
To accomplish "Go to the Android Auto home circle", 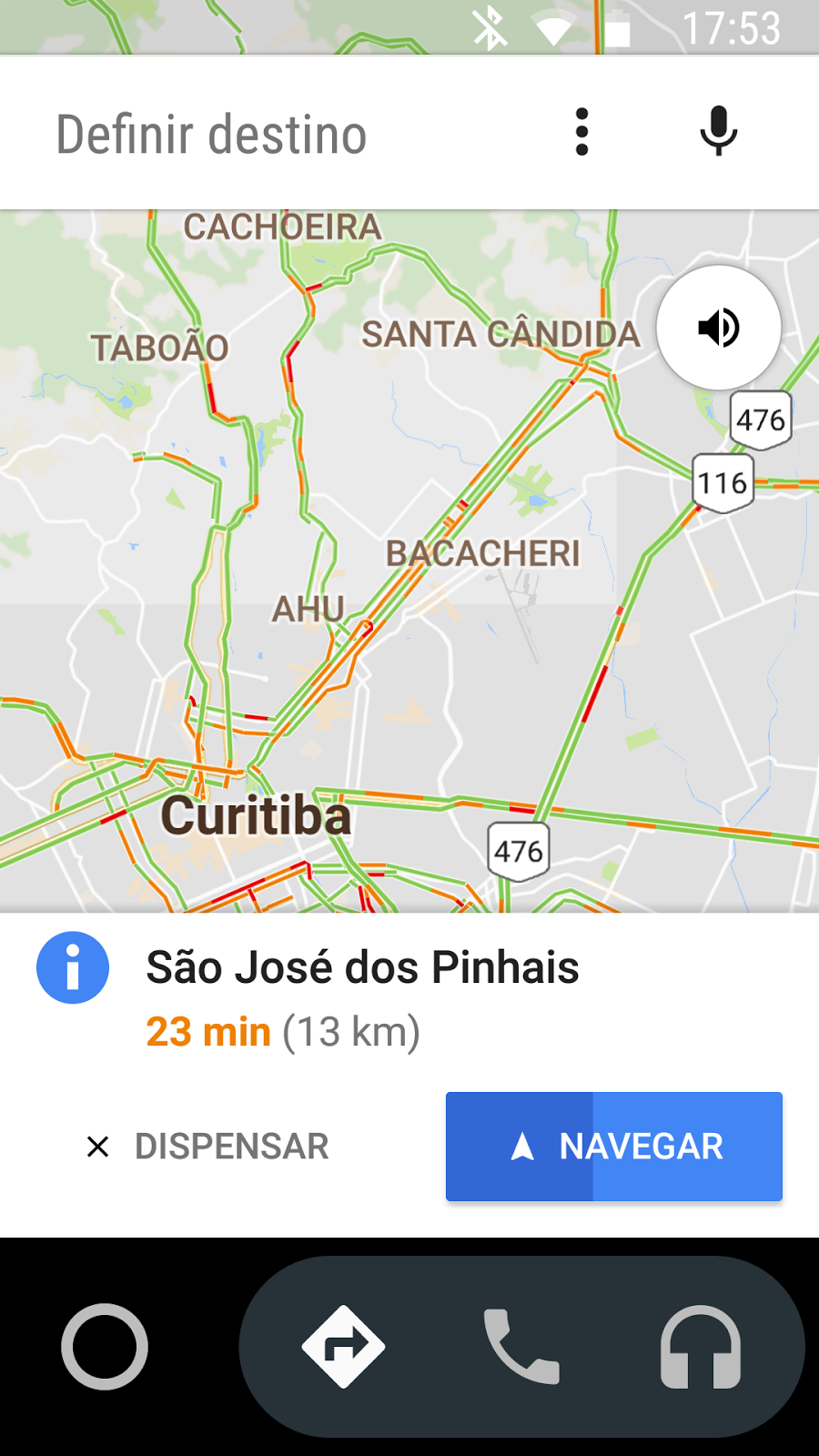I will point(105,1347).
